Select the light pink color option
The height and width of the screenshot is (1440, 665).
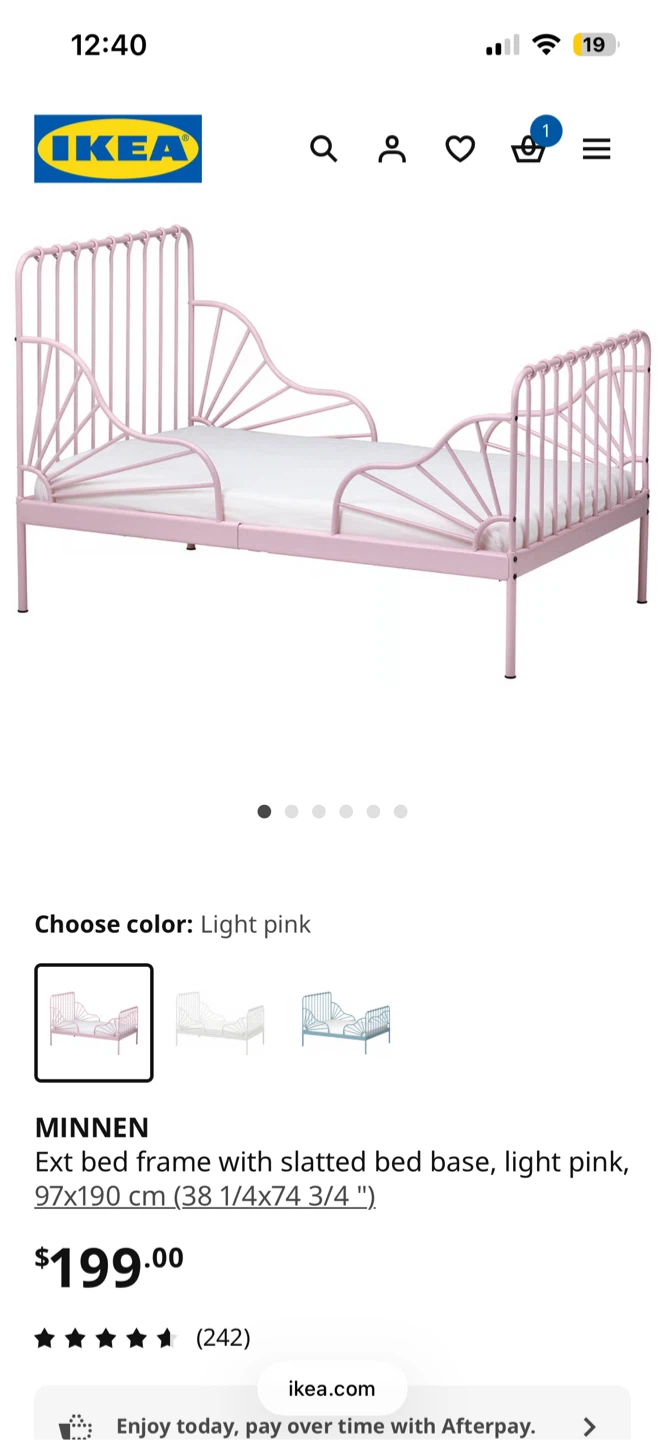click(94, 1023)
